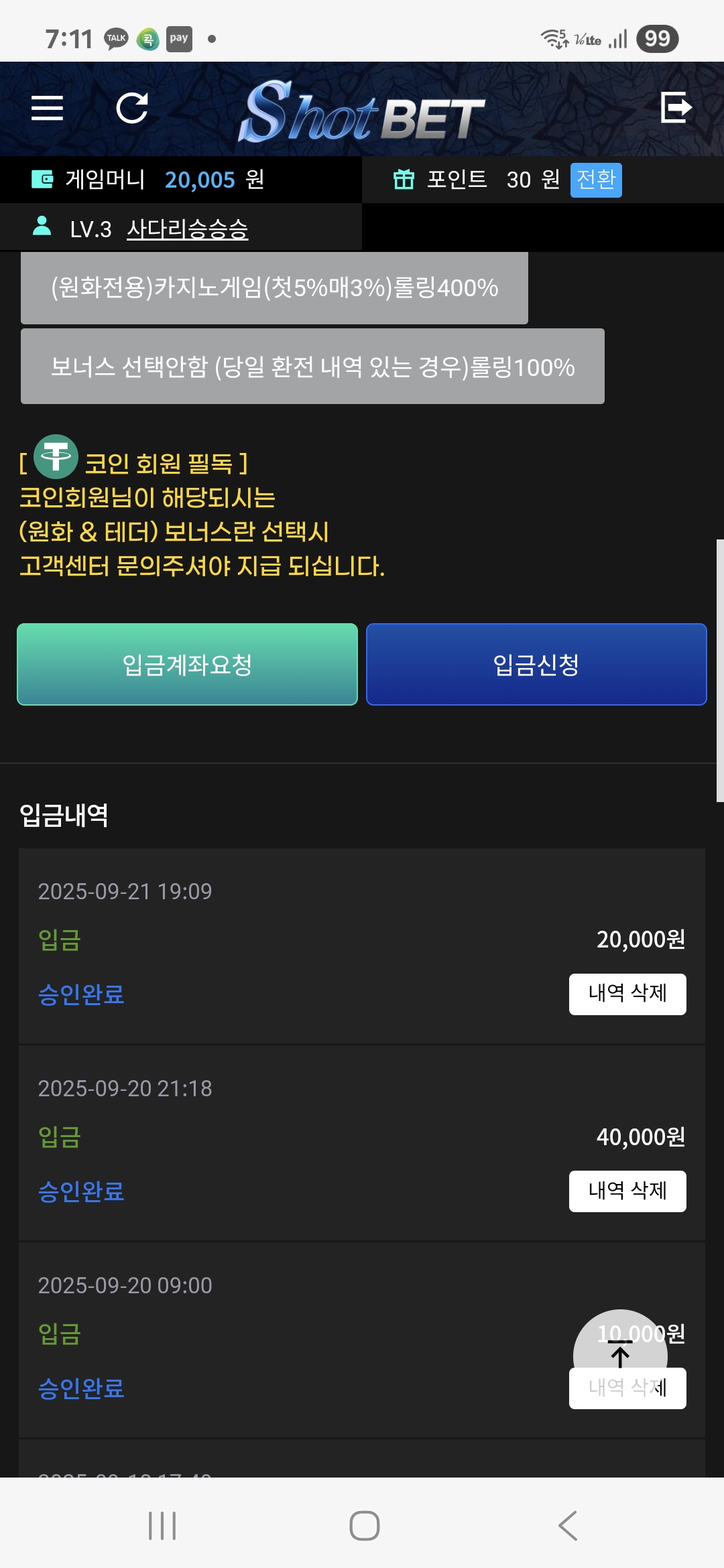Screen dimensions: 724x1568
Task: Convert points using the 전환 button
Action: 595,180
